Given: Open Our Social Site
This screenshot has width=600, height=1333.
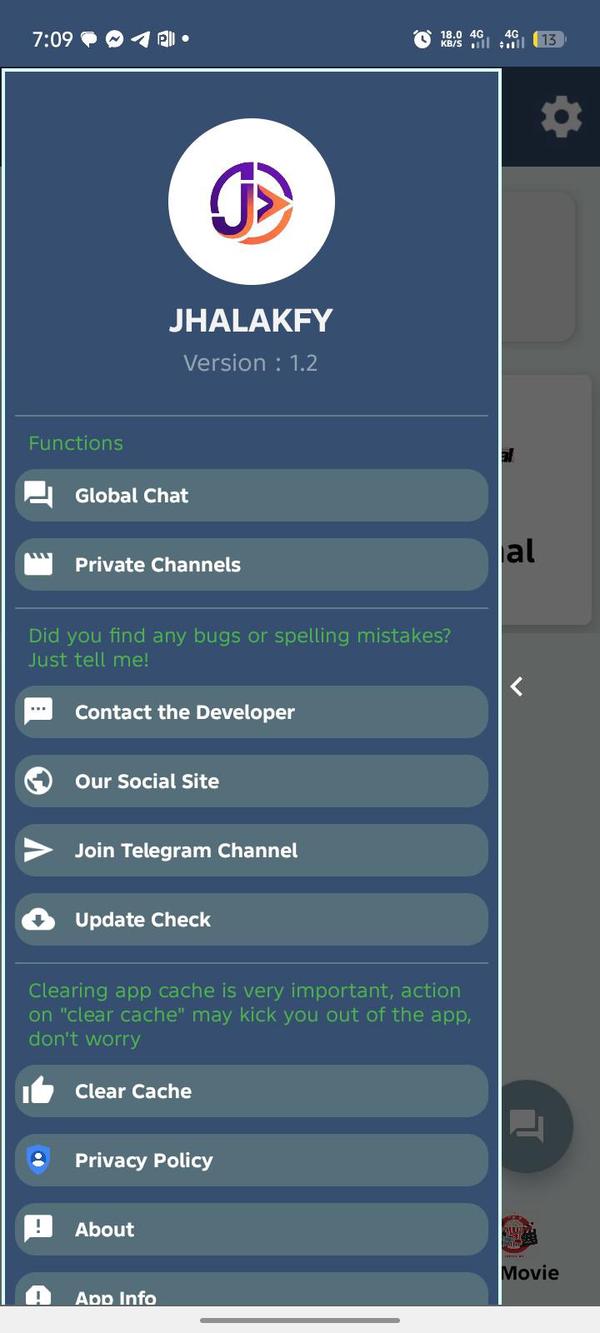Looking at the screenshot, I should 251,781.
